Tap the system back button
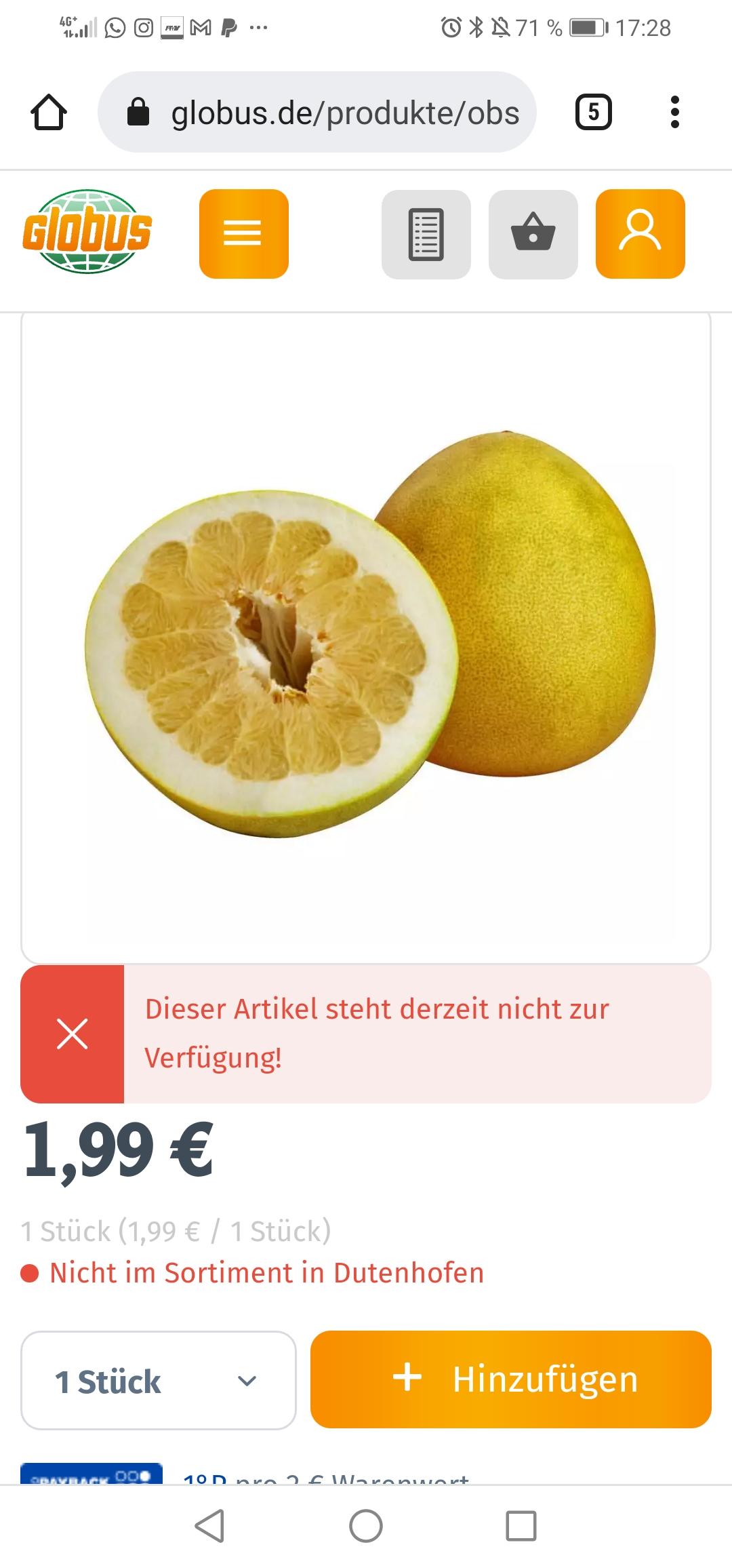 [x=209, y=1526]
